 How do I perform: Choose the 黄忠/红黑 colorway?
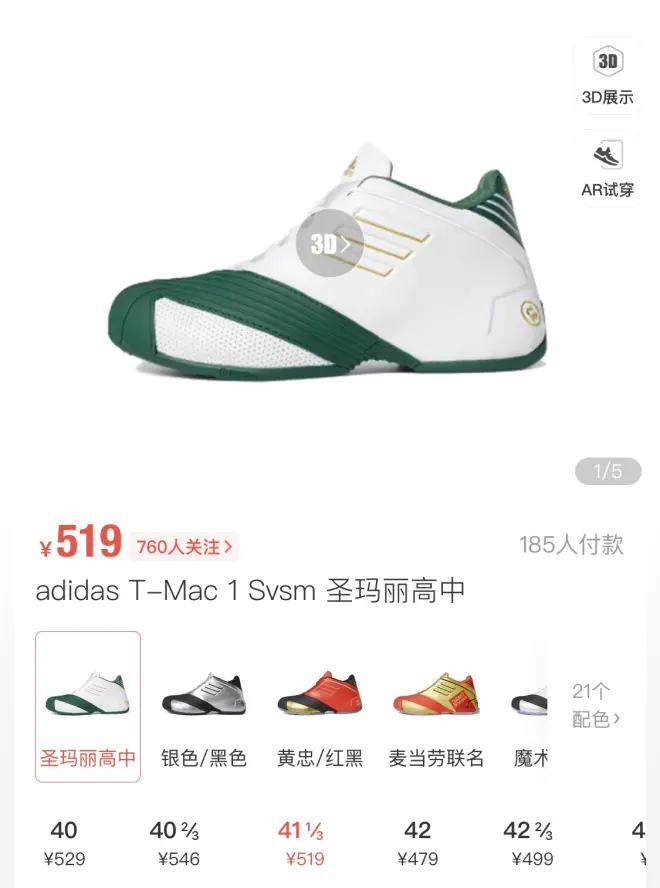(x=318, y=706)
